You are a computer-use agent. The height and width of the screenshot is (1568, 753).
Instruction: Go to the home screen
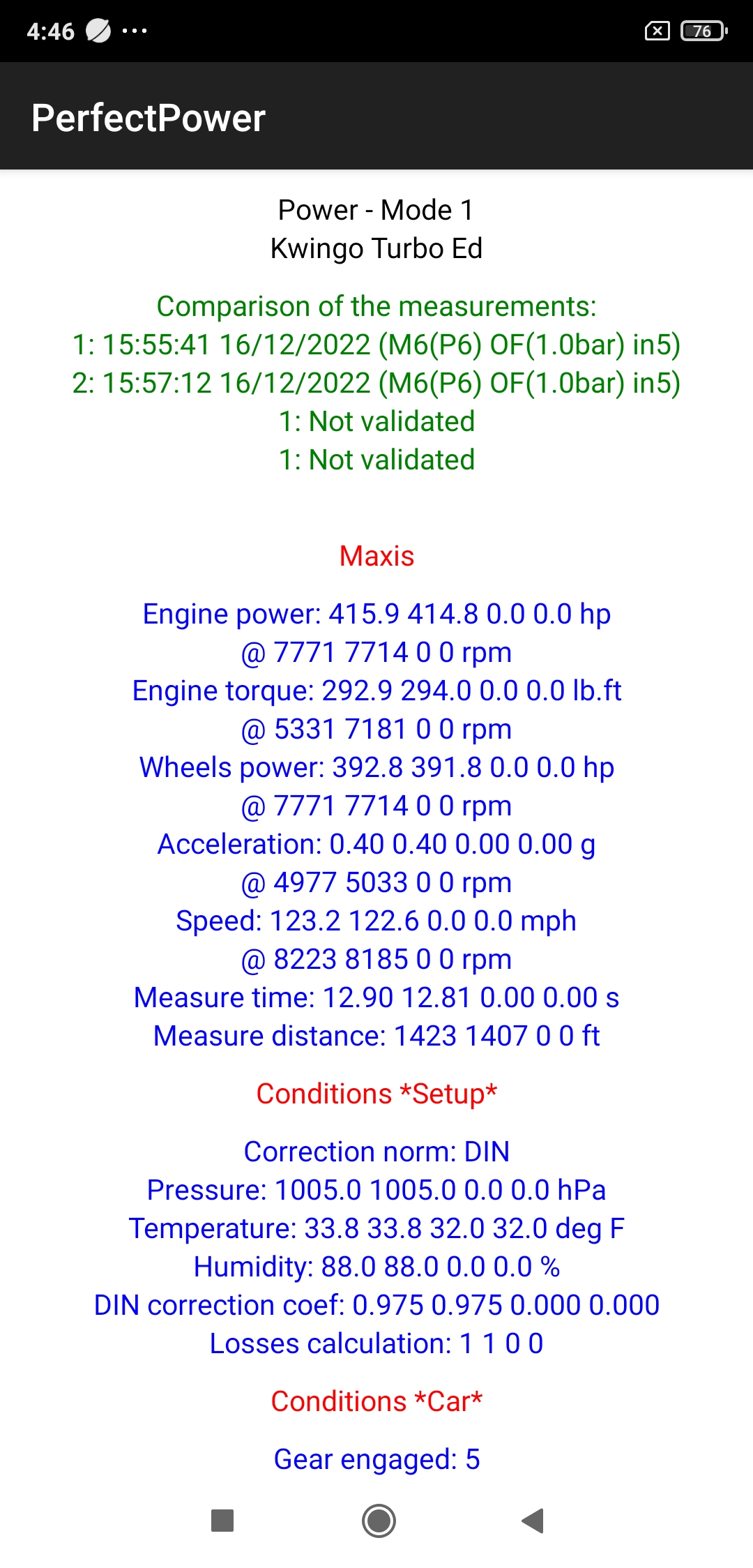tap(379, 1521)
